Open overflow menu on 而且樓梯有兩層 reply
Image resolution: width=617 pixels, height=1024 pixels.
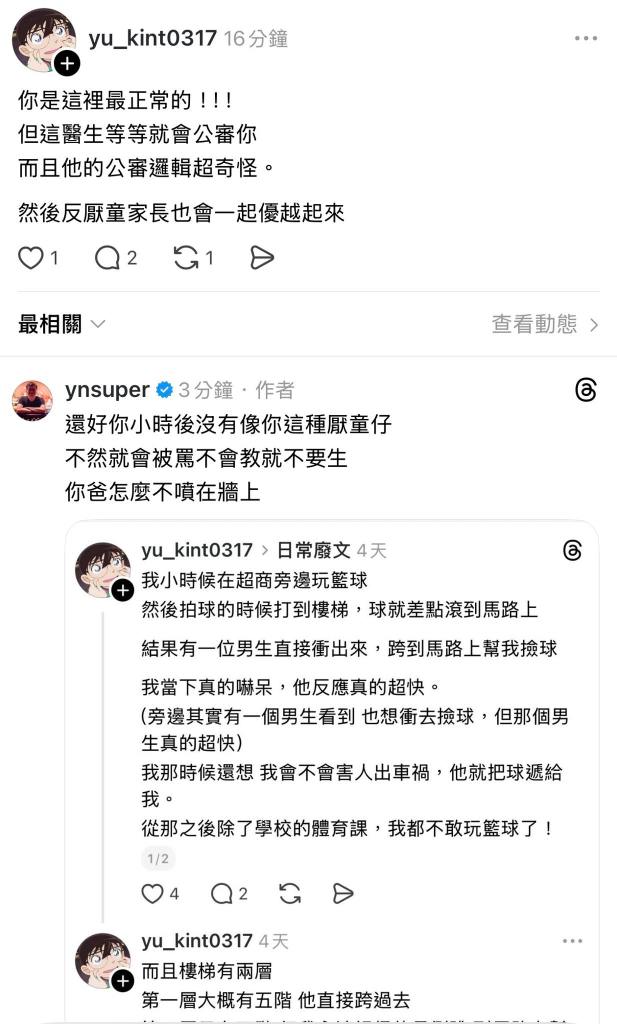click(572, 941)
